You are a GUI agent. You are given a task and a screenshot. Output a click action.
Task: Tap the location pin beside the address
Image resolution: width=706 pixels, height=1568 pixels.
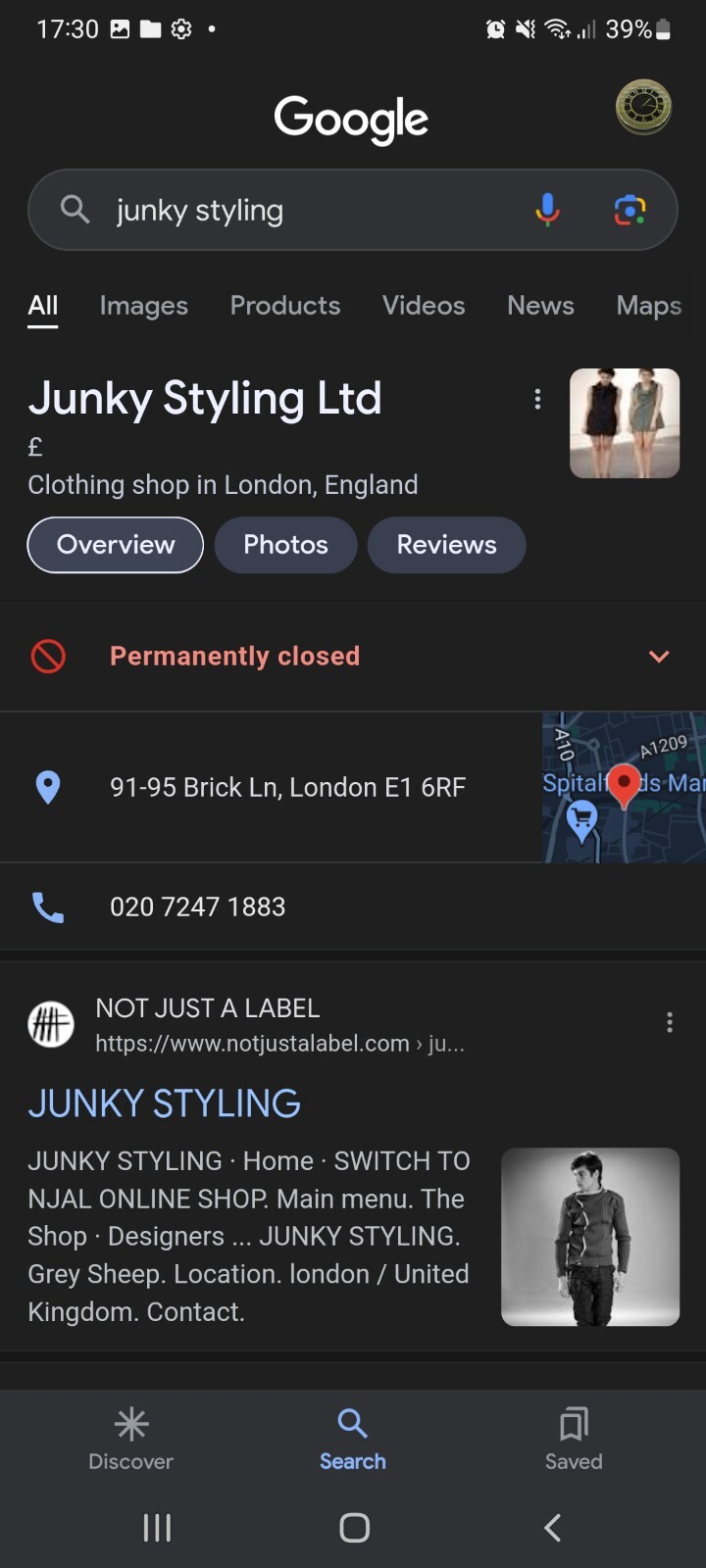[x=48, y=787]
